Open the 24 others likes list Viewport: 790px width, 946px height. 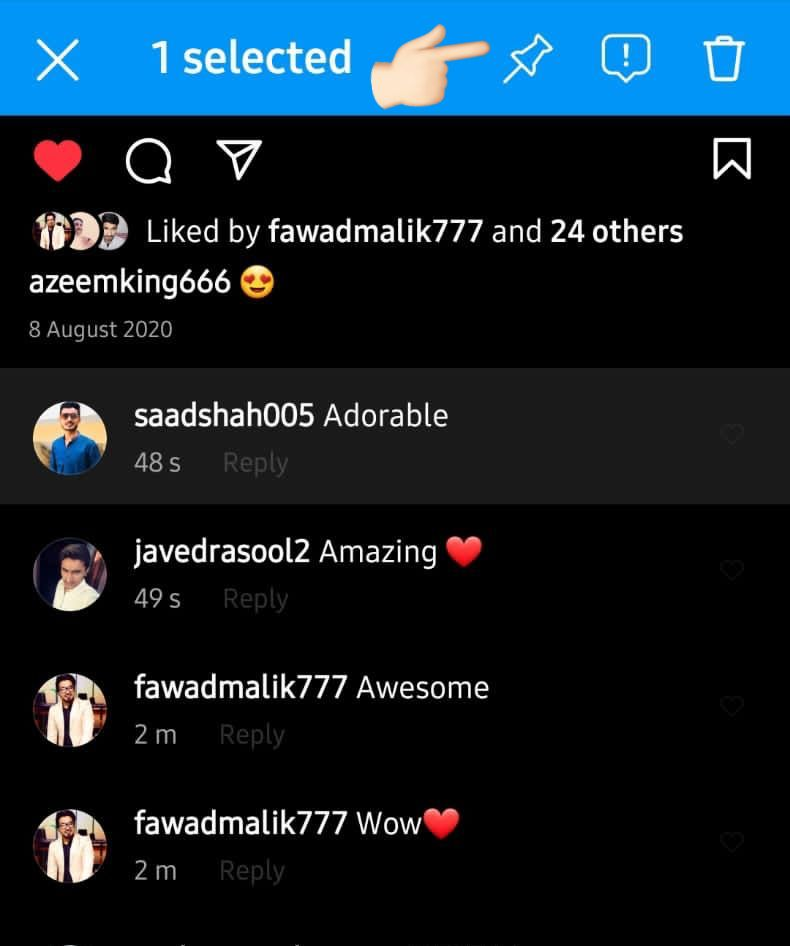pyautogui.click(x=616, y=232)
